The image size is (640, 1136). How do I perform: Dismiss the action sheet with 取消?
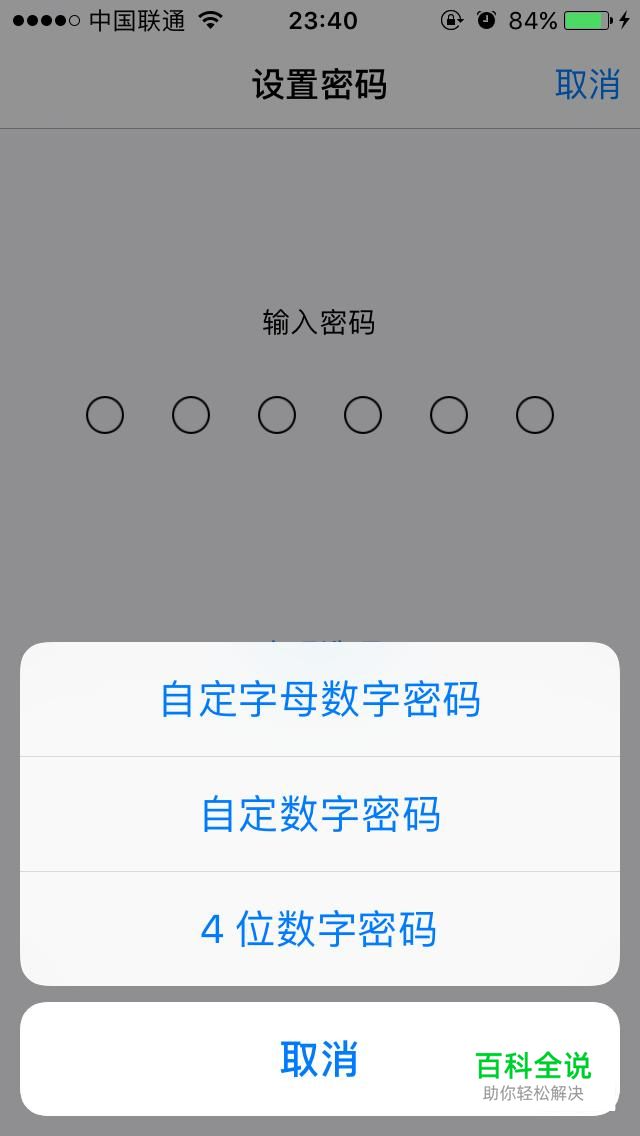coord(320,1058)
